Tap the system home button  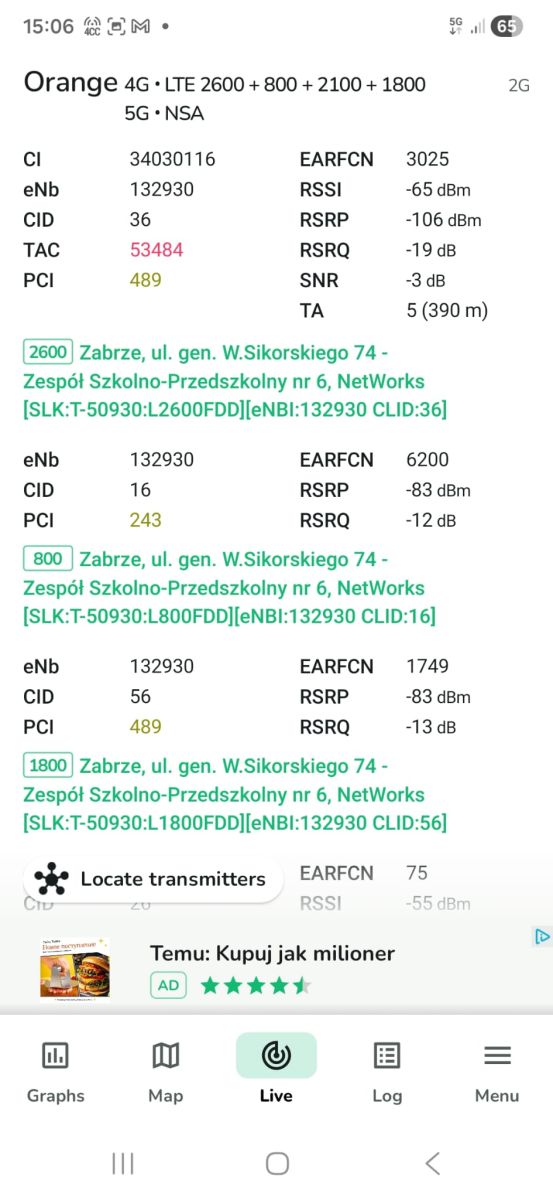tap(277, 1163)
